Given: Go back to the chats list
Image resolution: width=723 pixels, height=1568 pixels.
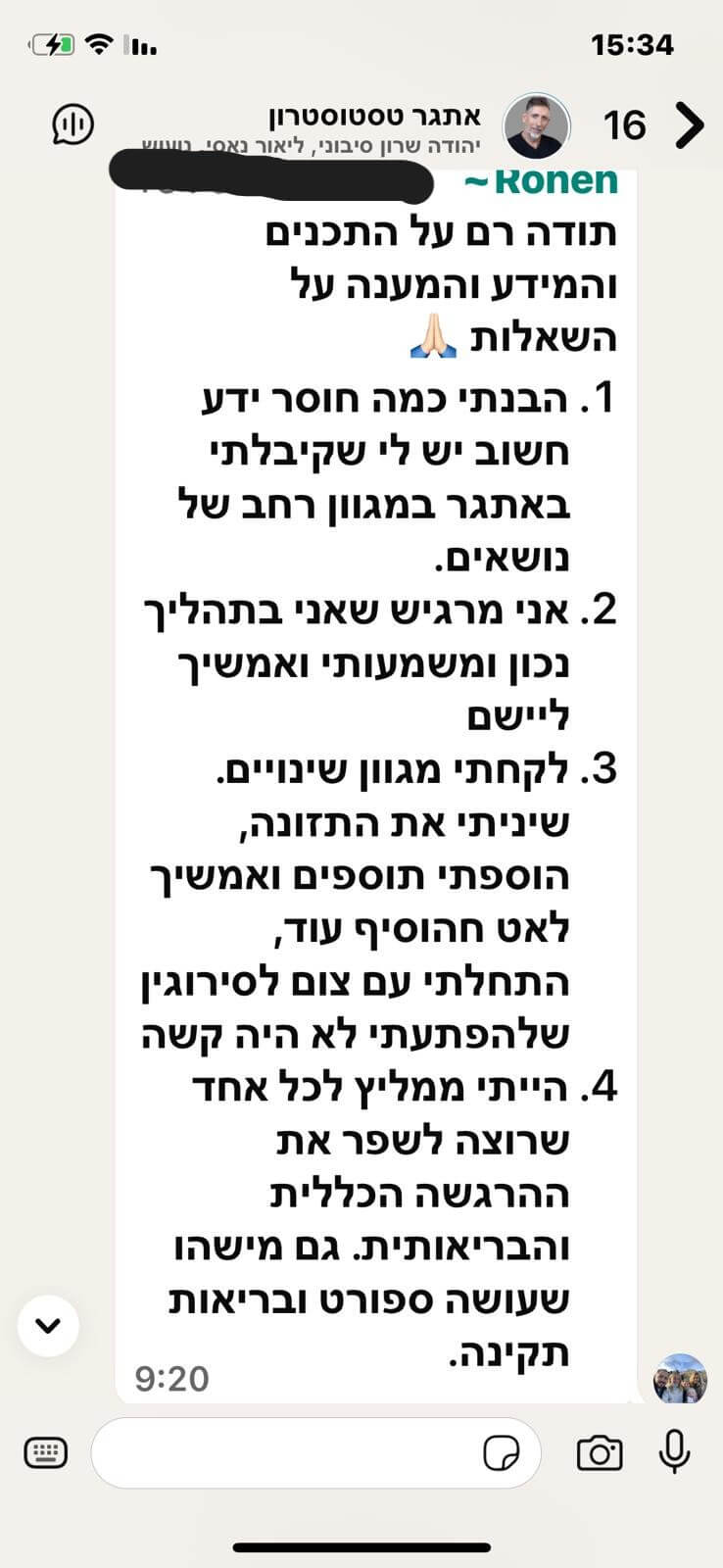Looking at the screenshot, I should coord(690,125).
